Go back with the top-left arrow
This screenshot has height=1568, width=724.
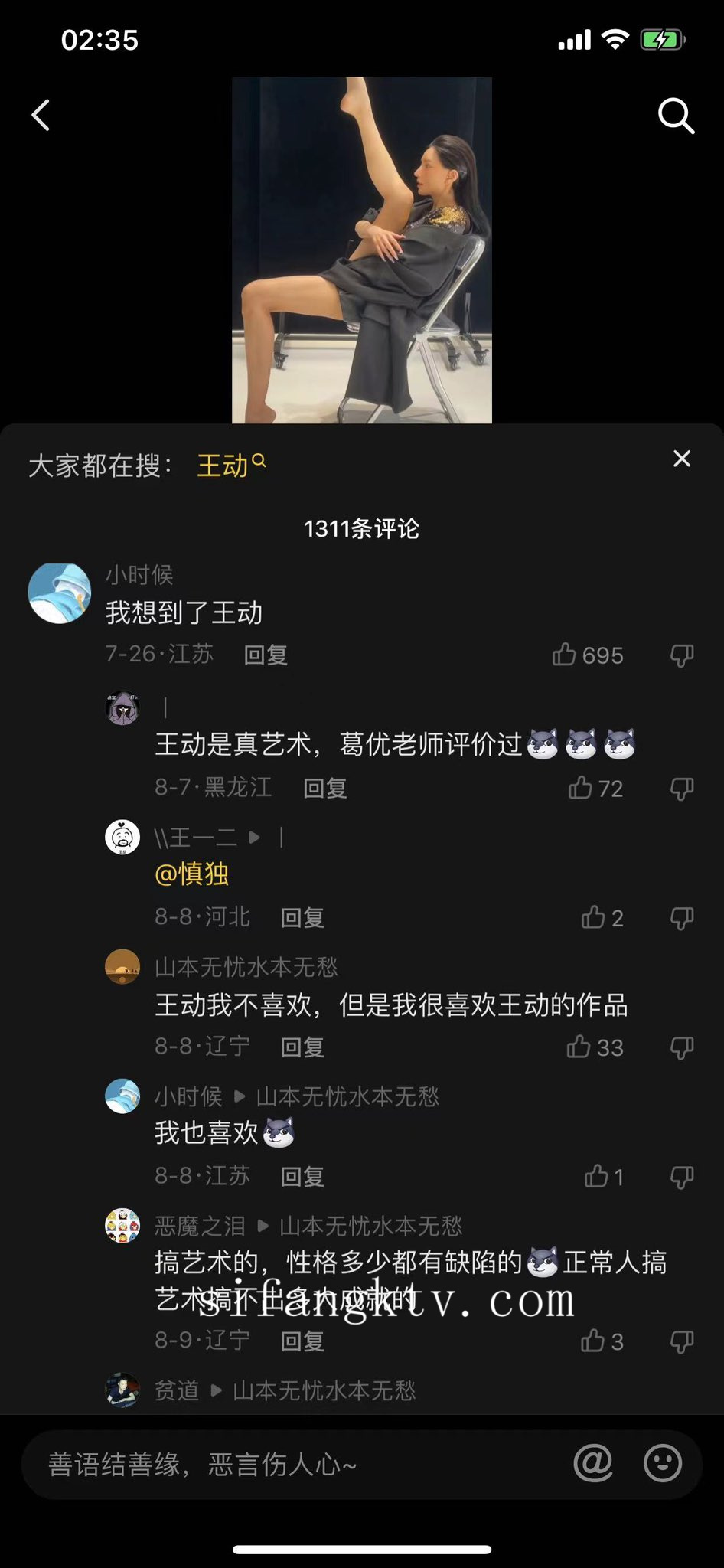pos(41,116)
